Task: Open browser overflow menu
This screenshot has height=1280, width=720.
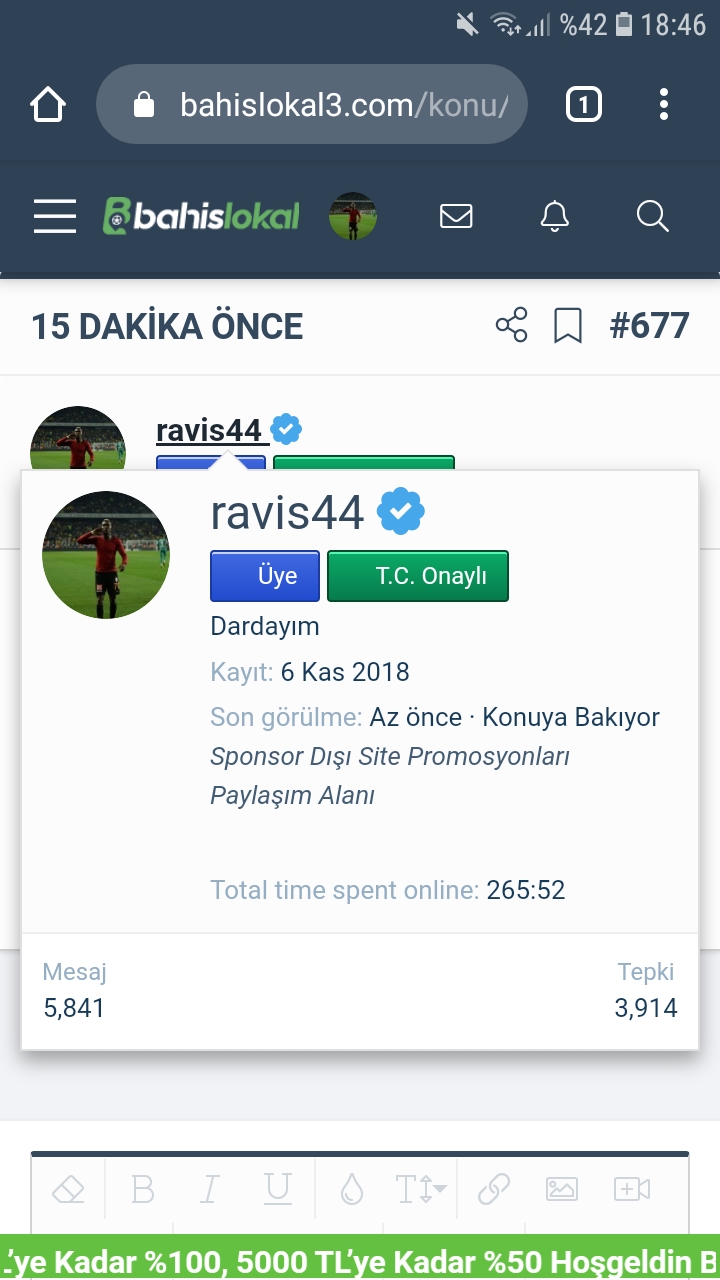Action: tap(664, 104)
